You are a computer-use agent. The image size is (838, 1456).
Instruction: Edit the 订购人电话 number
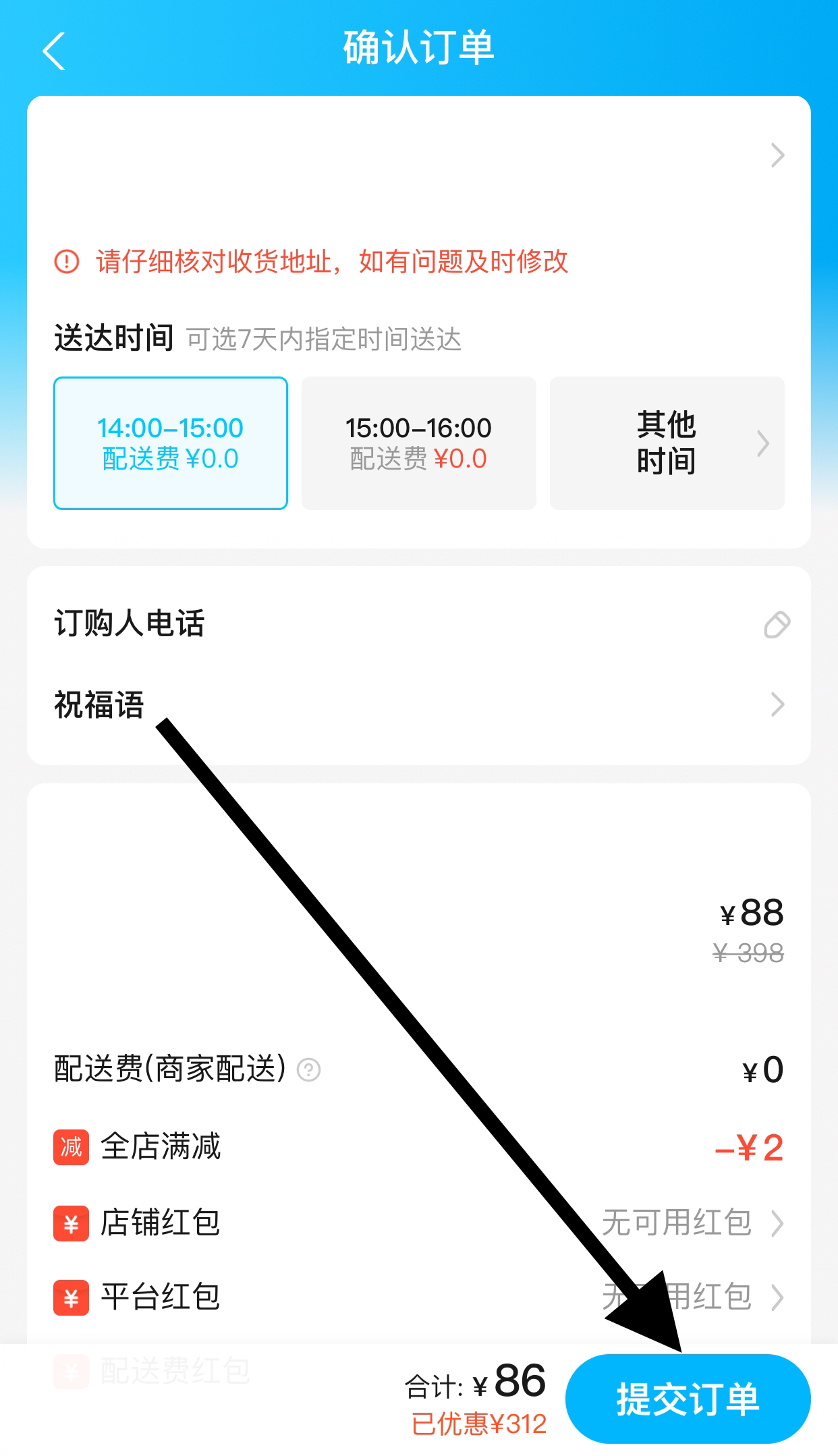pos(777,624)
